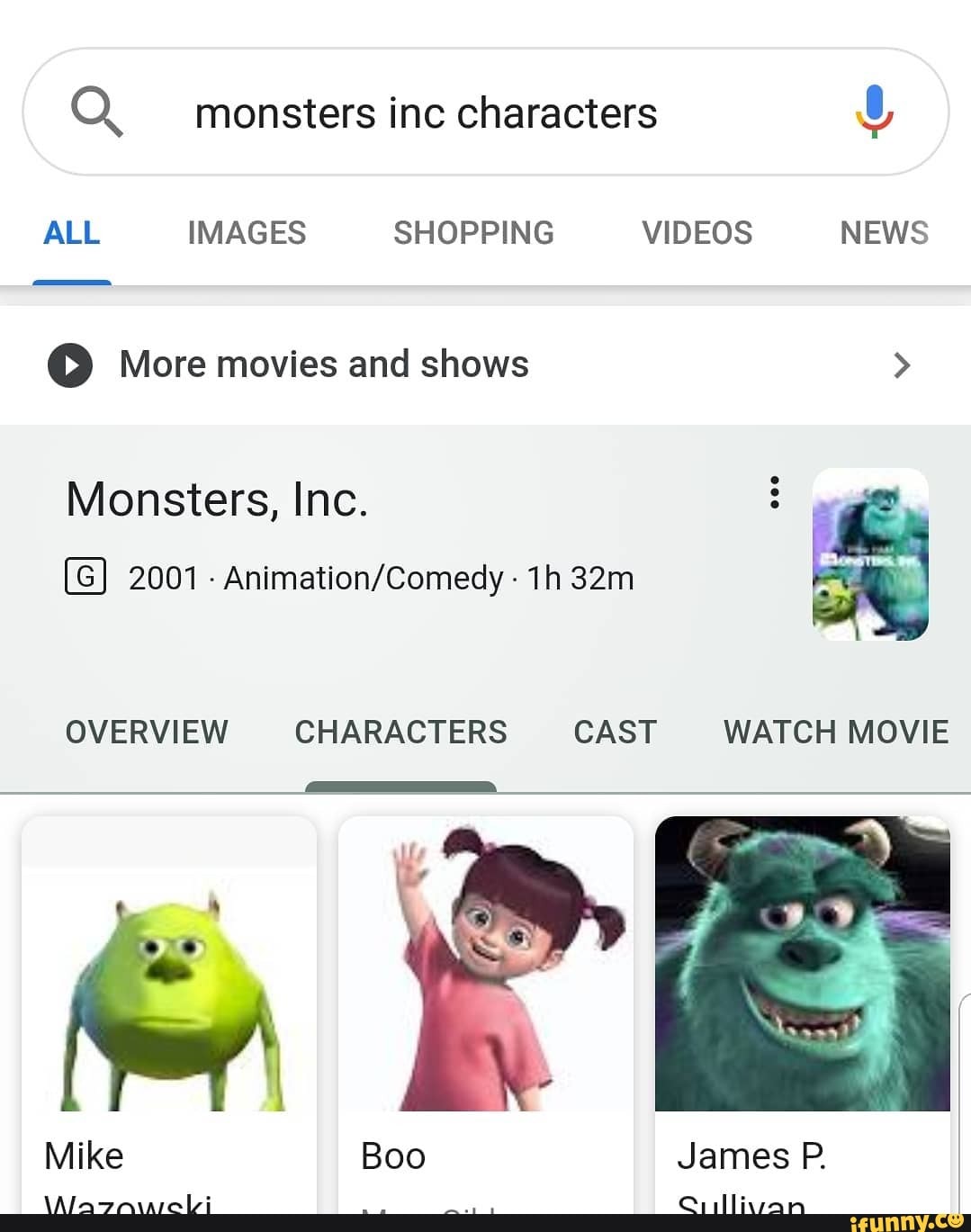Open the Boo character card
971x1232 pixels.
(x=486, y=1008)
